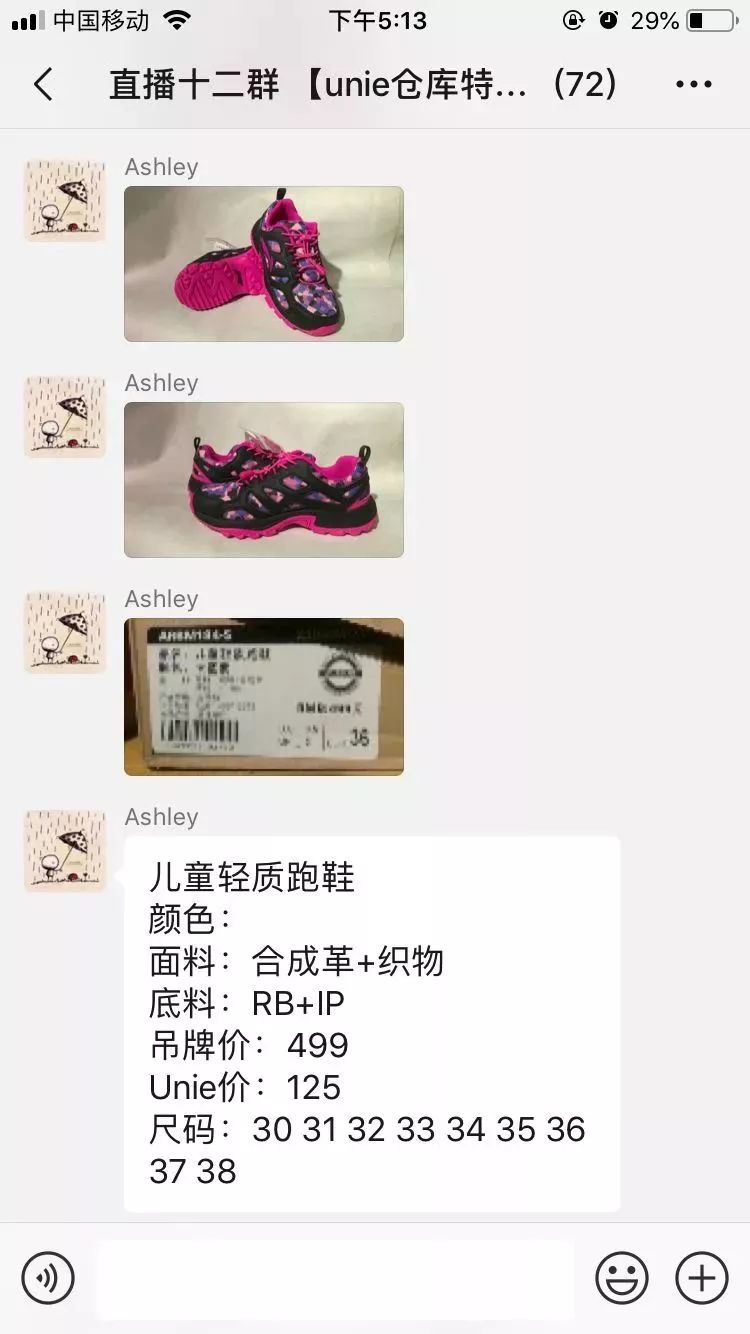Tap the message text field
Image resolution: width=750 pixels, height=1334 pixels.
(x=335, y=1278)
